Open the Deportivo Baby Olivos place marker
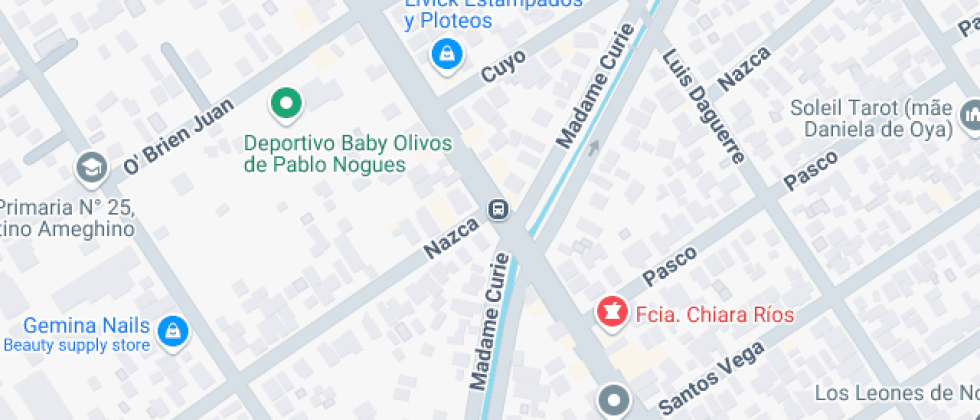Viewport: 980px width, 420px height. pyautogui.click(x=287, y=102)
